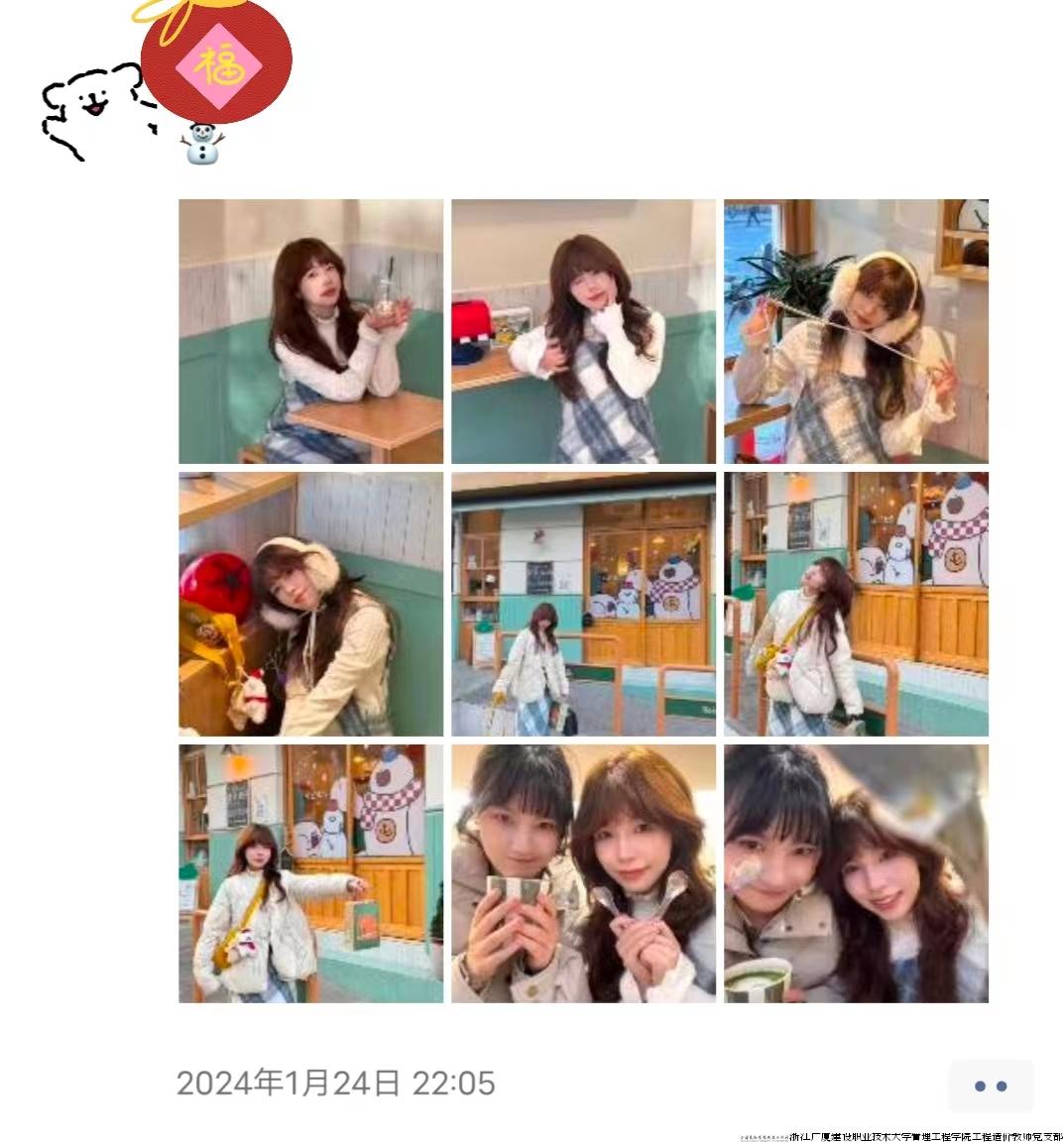The height and width of the screenshot is (1143, 1064).
Task: Open photo of girl holding up shopping bag
Action: point(310,873)
